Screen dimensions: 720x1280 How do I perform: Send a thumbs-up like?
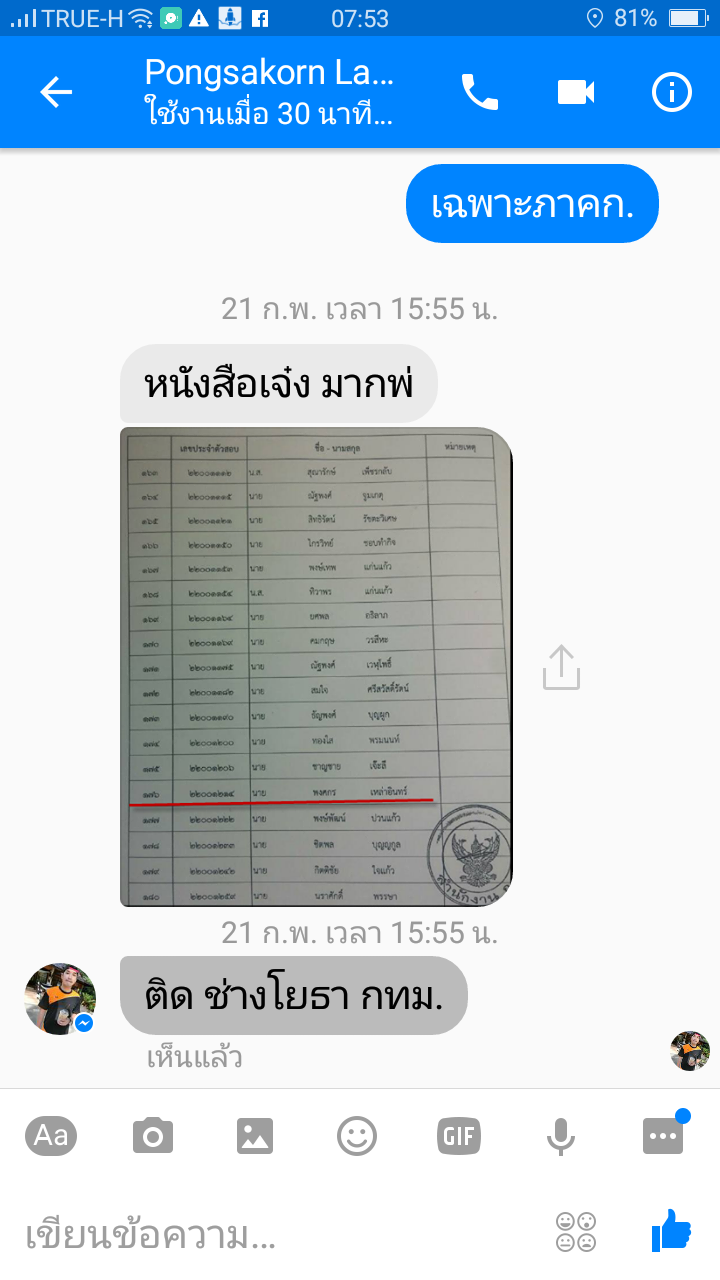[671, 1230]
